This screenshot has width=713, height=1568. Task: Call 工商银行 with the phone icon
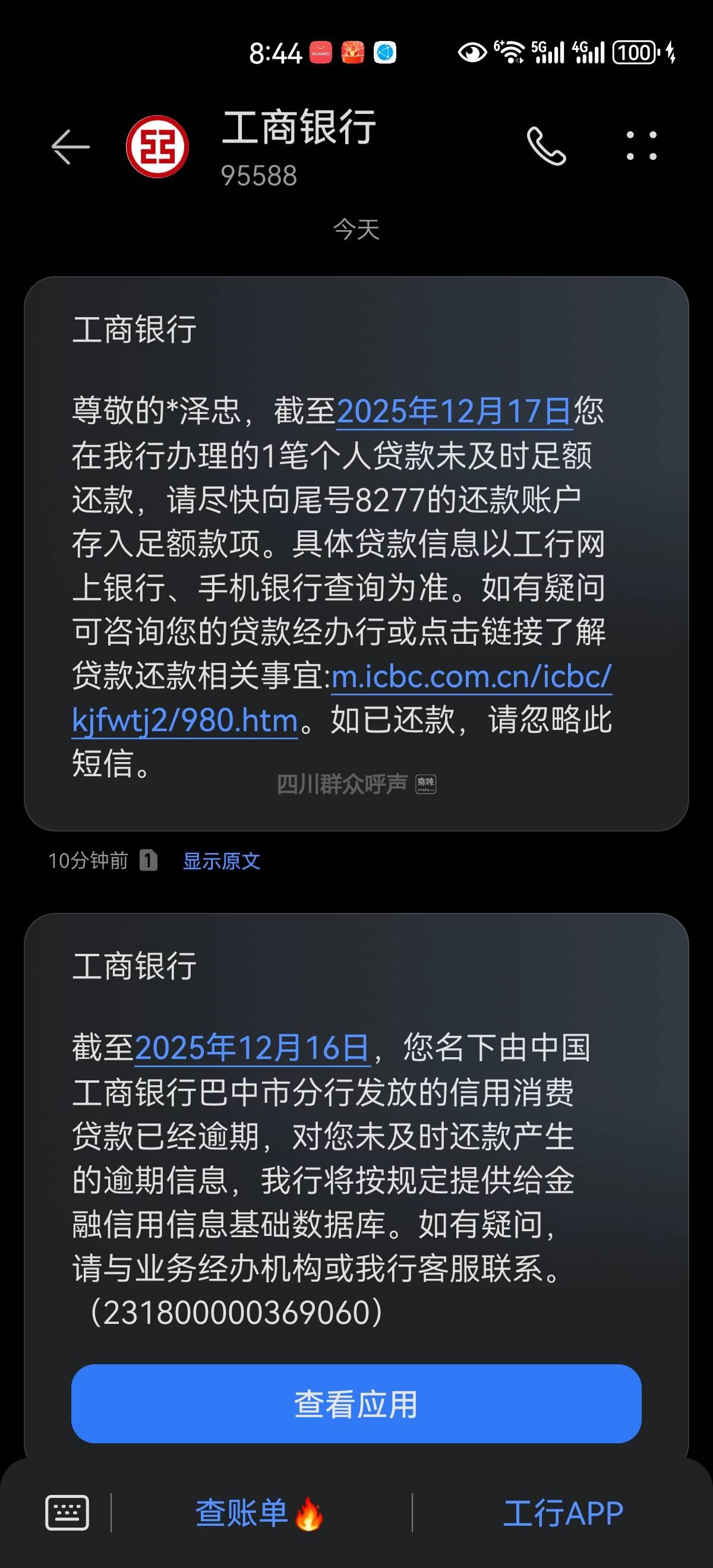pos(546,147)
